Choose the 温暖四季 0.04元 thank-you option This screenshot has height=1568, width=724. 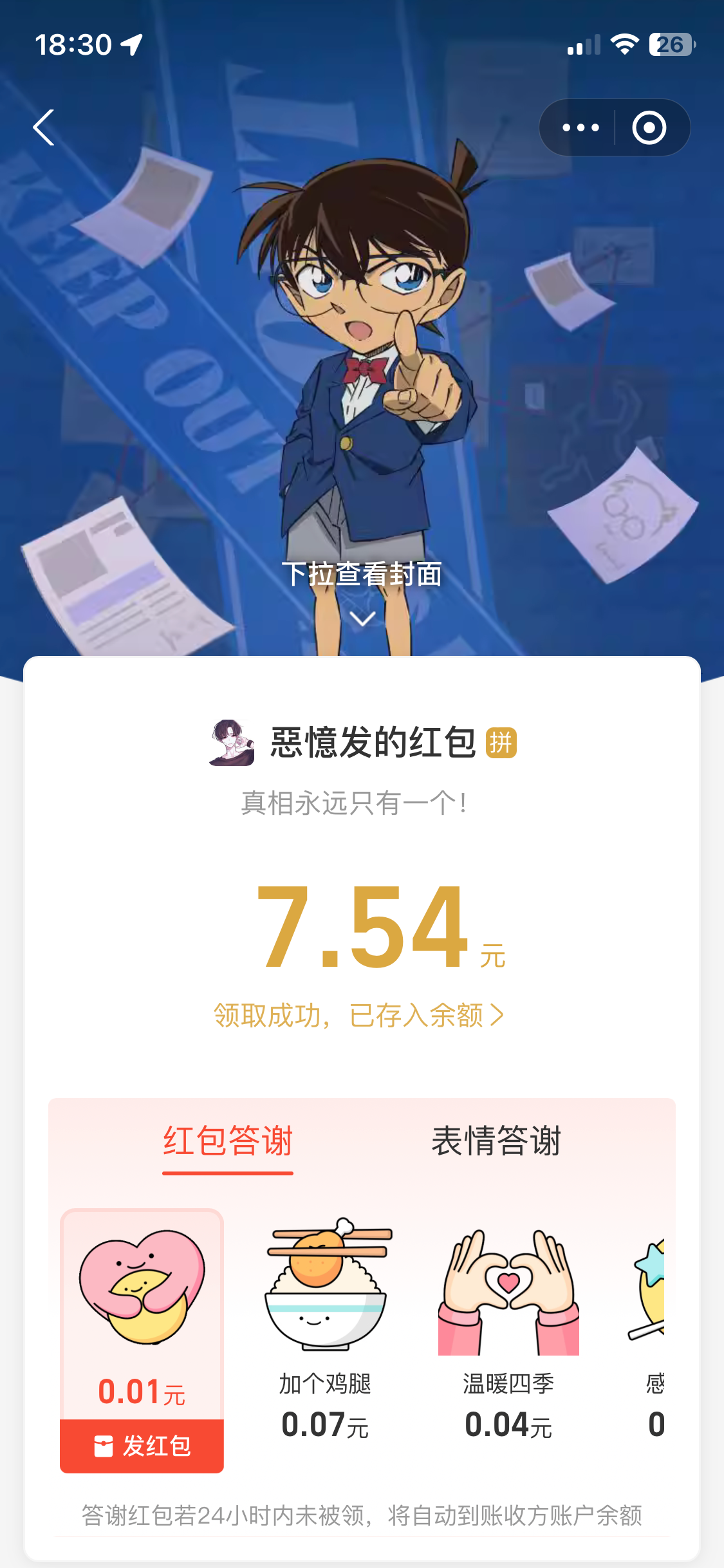(x=508, y=1326)
